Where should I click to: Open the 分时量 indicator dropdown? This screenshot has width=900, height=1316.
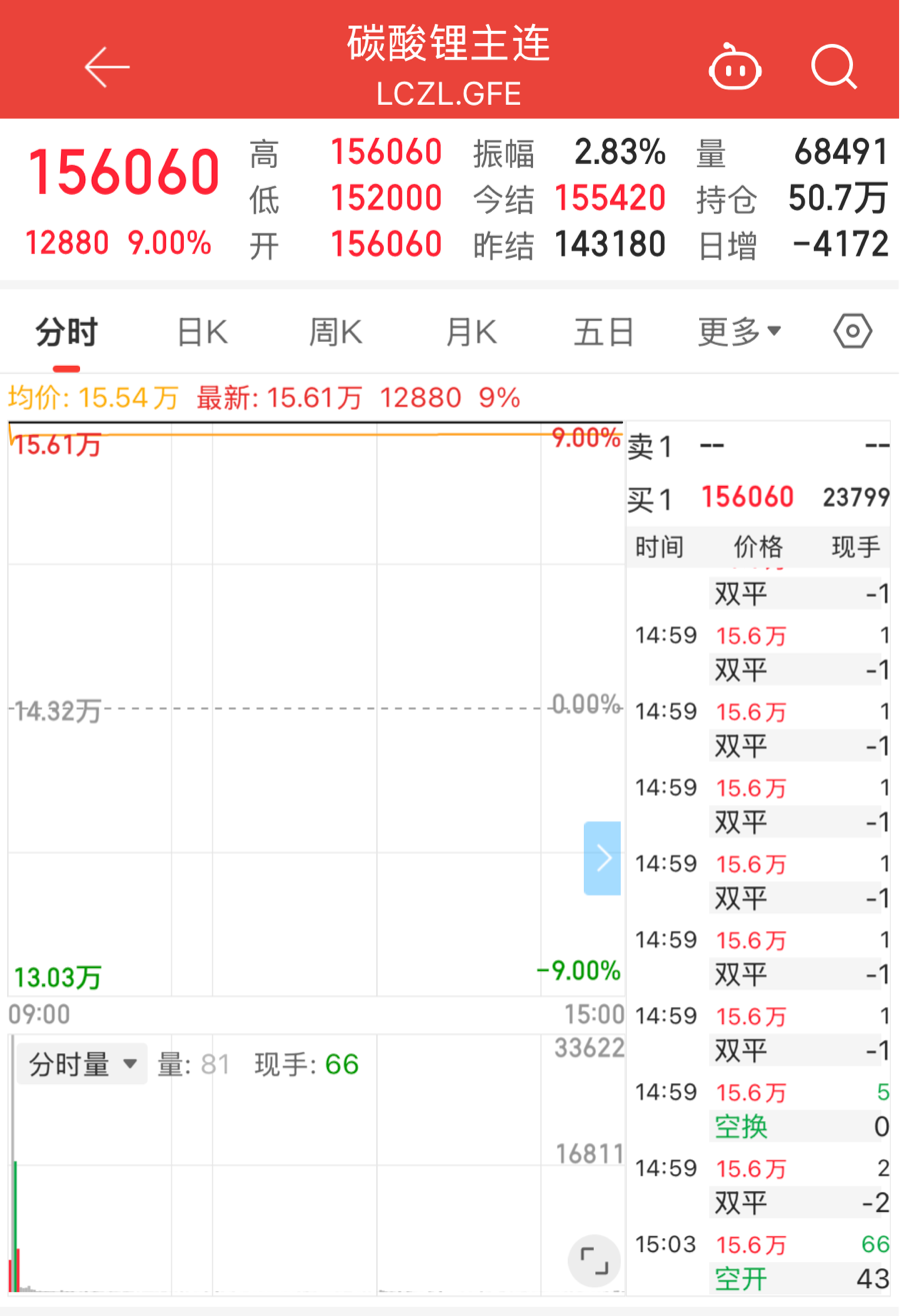(x=82, y=1064)
